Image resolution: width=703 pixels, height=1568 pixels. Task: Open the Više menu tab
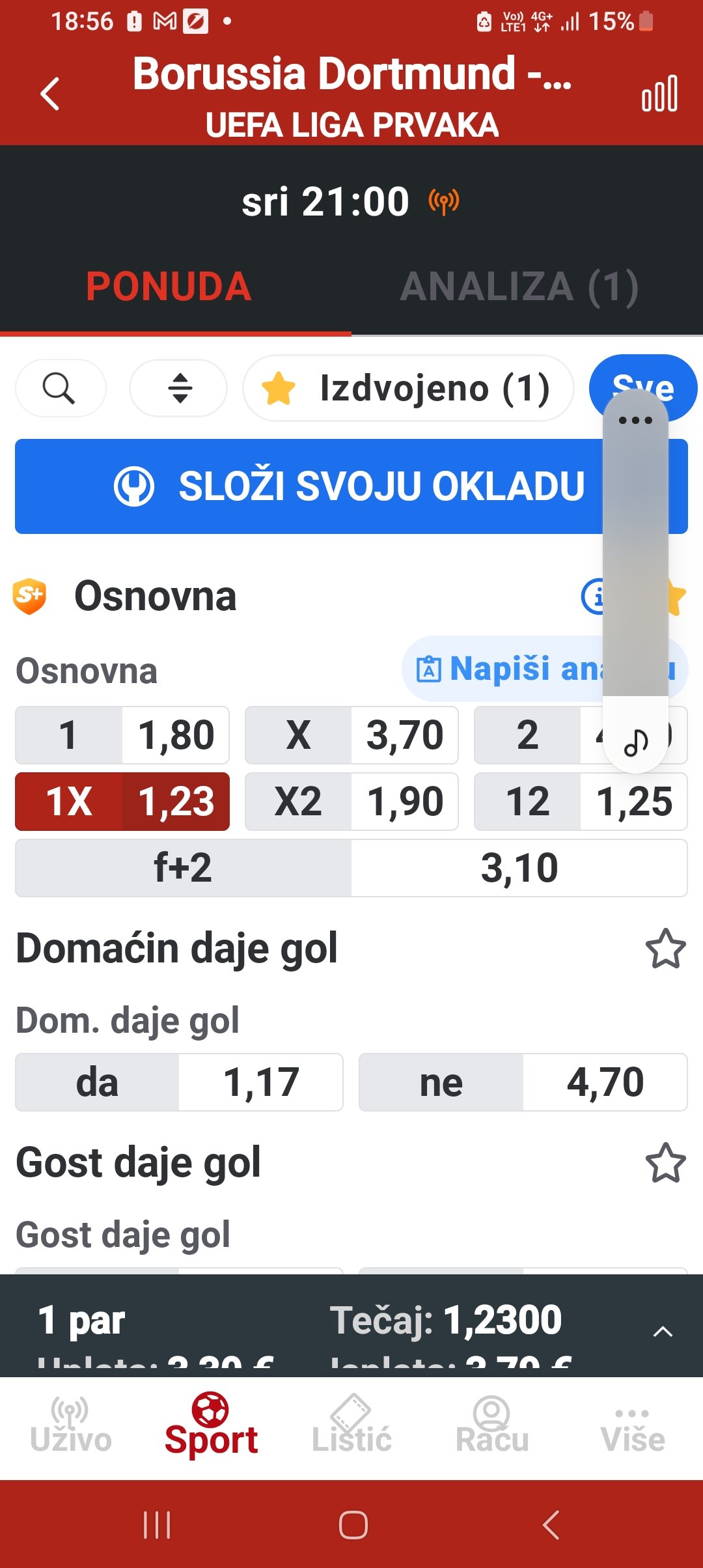pyautogui.click(x=633, y=1426)
